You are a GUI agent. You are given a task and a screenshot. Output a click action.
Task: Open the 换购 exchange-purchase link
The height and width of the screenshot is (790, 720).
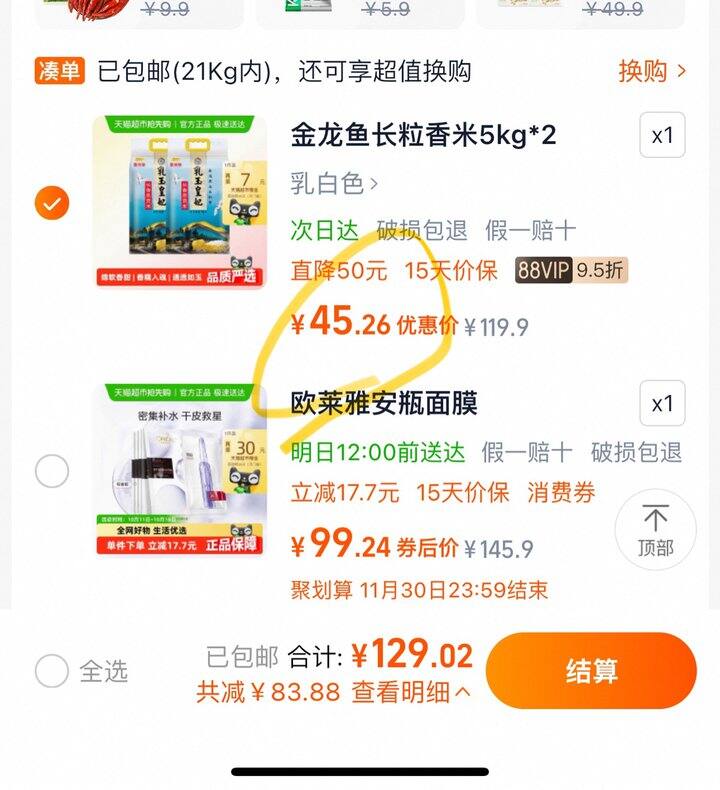tap(652, 71)
